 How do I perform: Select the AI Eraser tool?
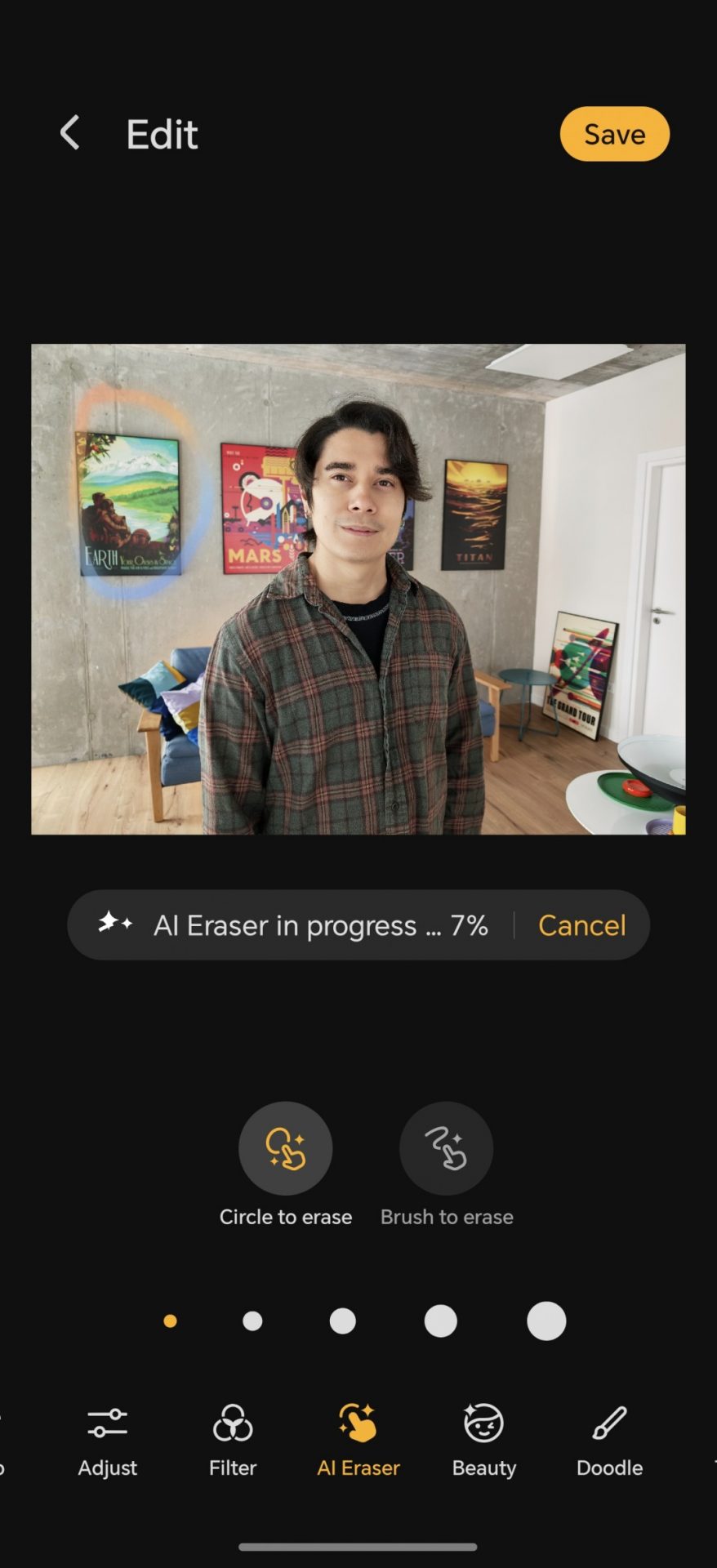click(x=358, y=1441)
